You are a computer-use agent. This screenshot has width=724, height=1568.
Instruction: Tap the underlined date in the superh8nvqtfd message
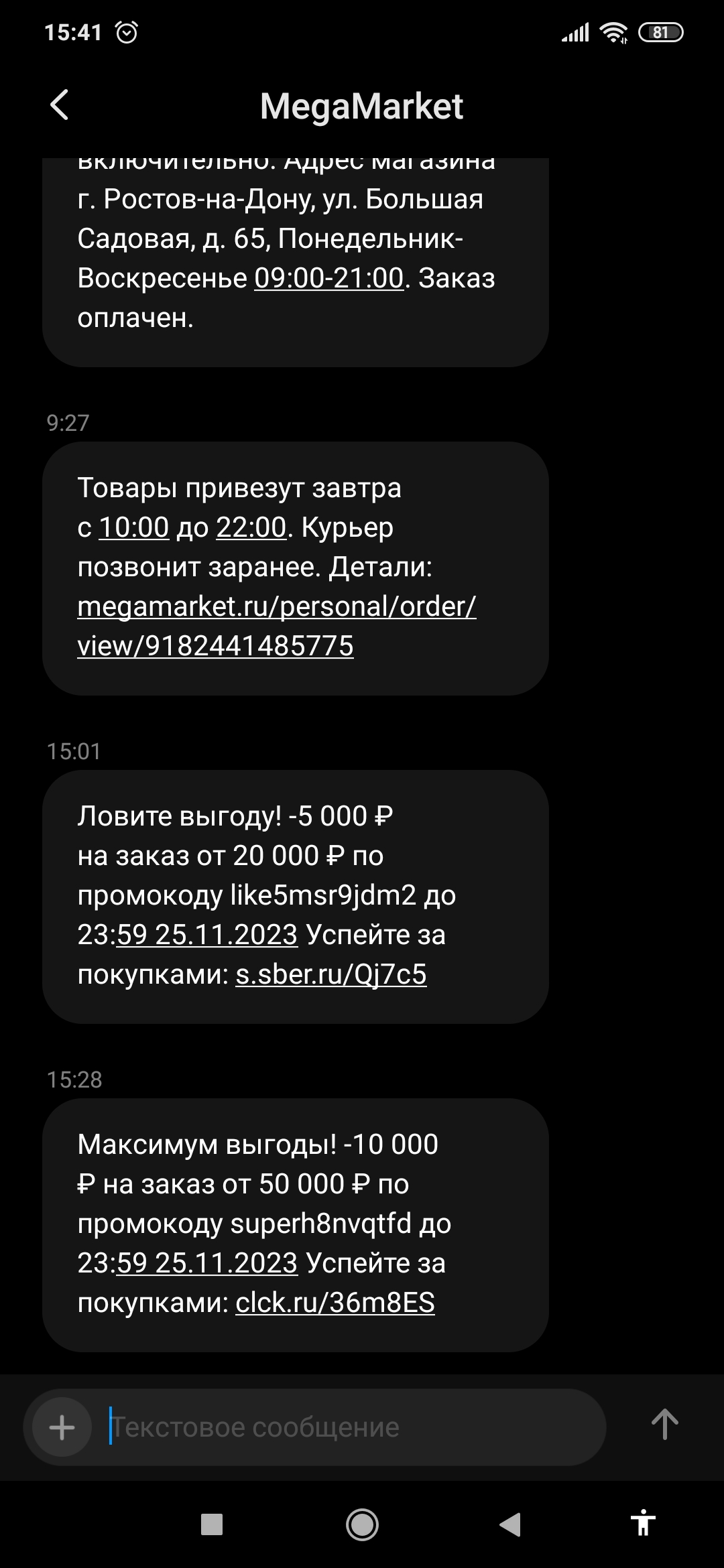click(x=206, y=1263)
